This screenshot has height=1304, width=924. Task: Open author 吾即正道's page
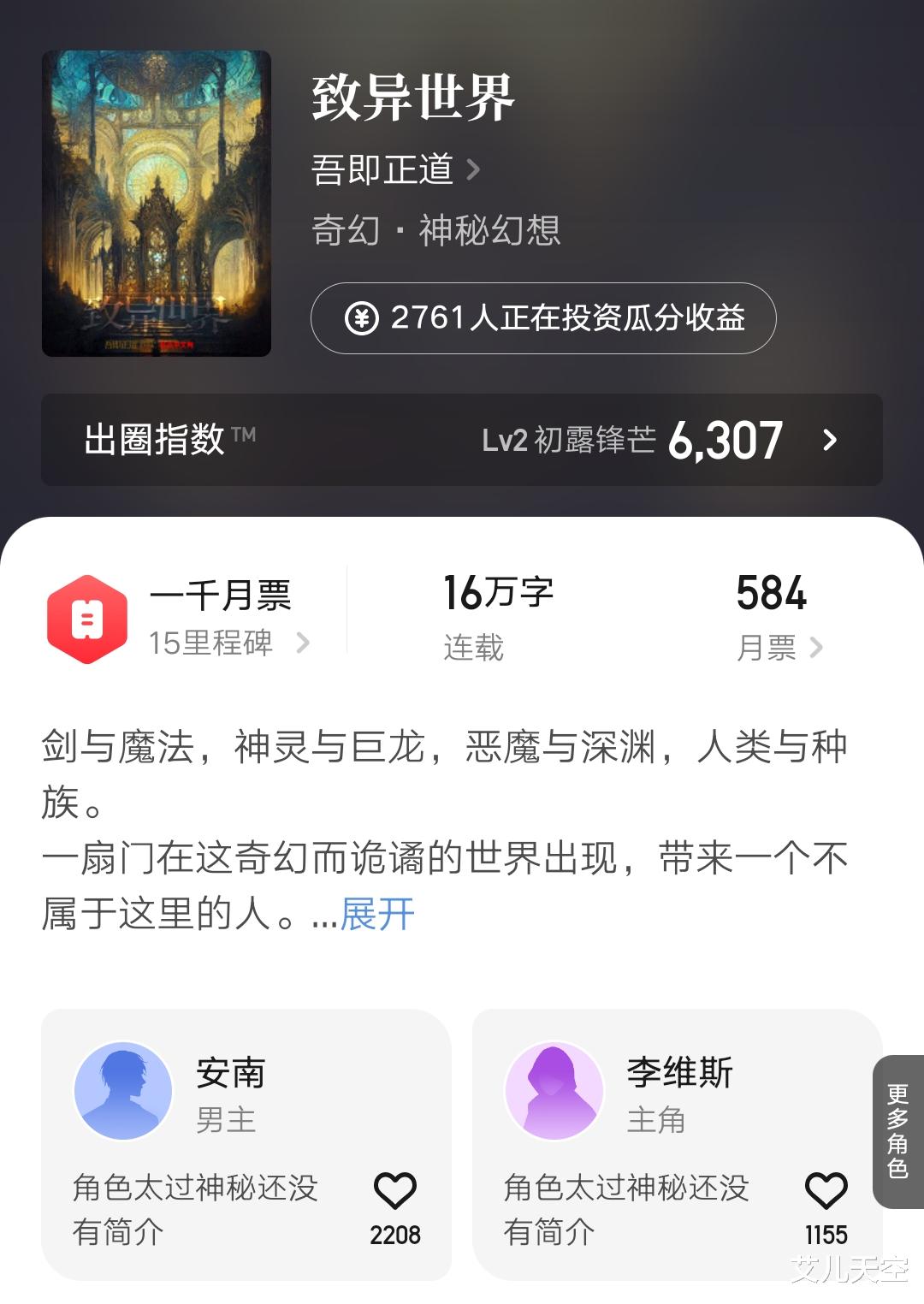tap(395, 169)
